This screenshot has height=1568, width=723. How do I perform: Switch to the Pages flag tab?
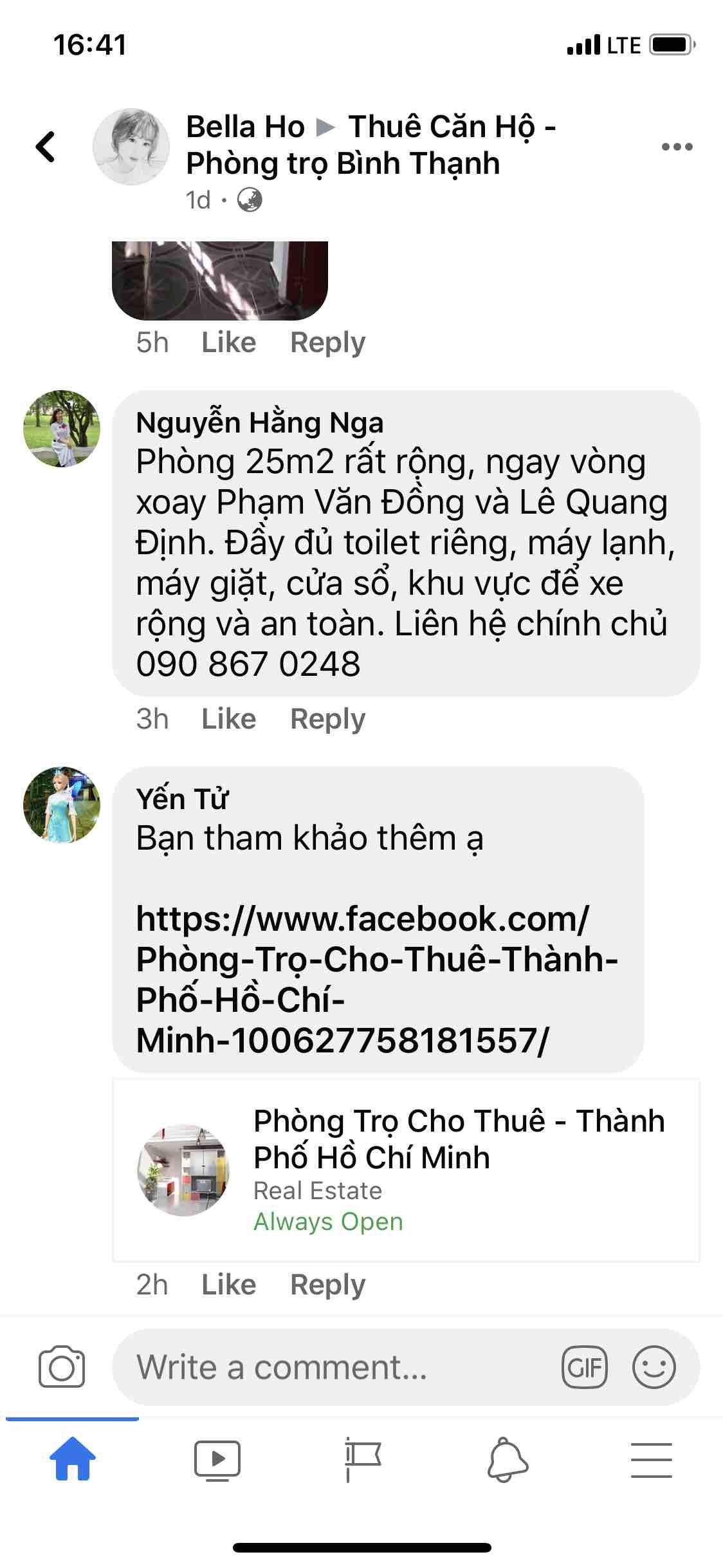362,1459
